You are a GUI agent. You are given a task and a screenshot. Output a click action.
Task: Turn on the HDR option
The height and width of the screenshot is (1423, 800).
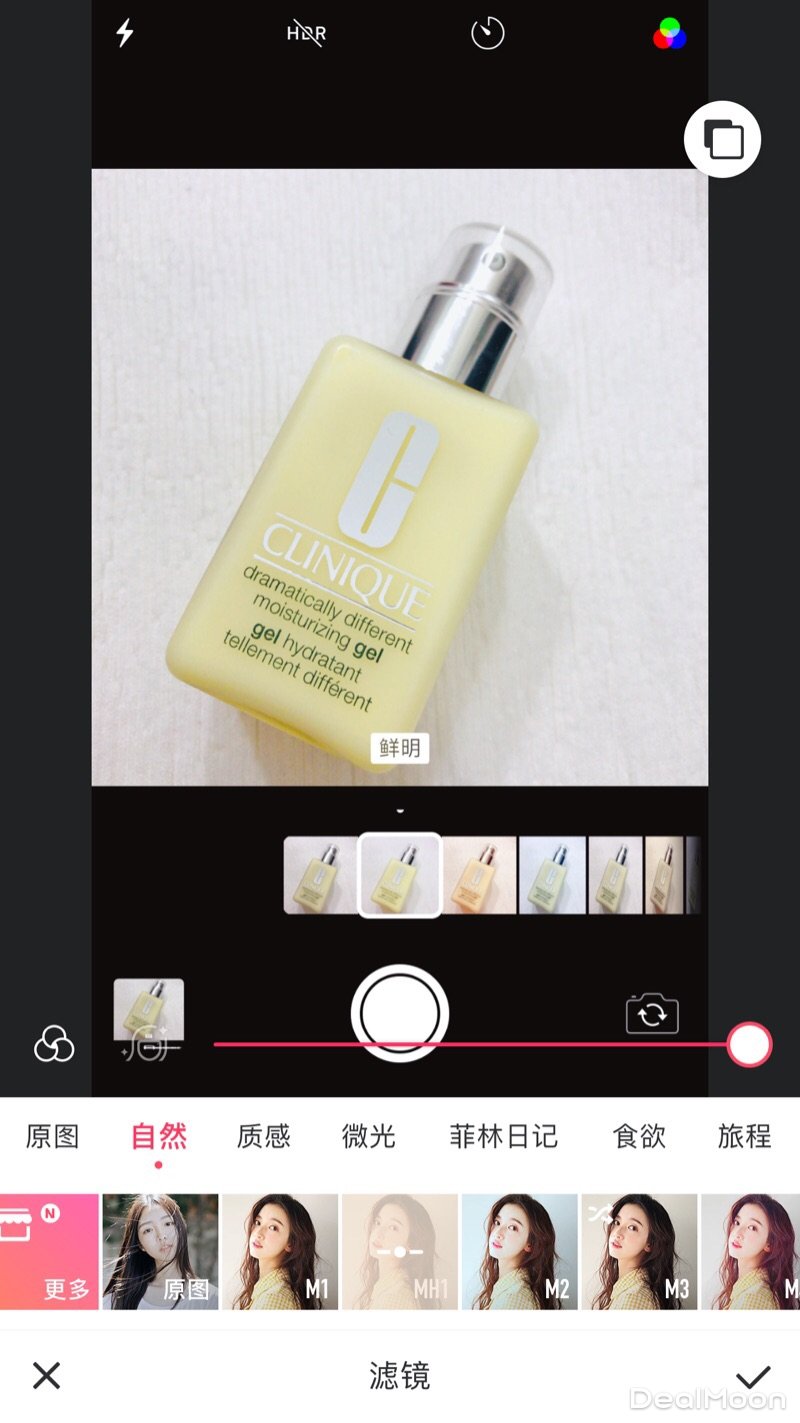click(306, 33)
